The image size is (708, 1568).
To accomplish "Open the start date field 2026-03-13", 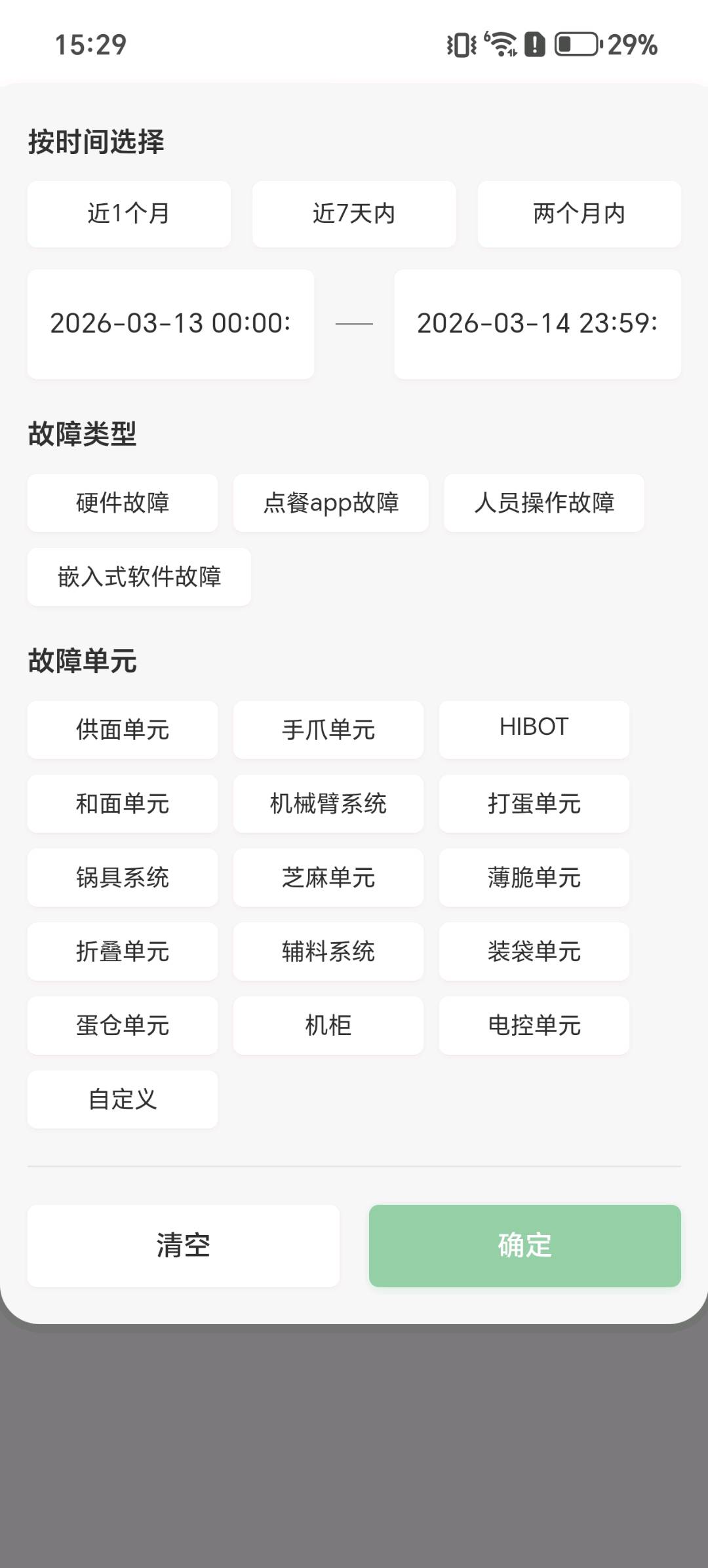I will tap(170, 324).
